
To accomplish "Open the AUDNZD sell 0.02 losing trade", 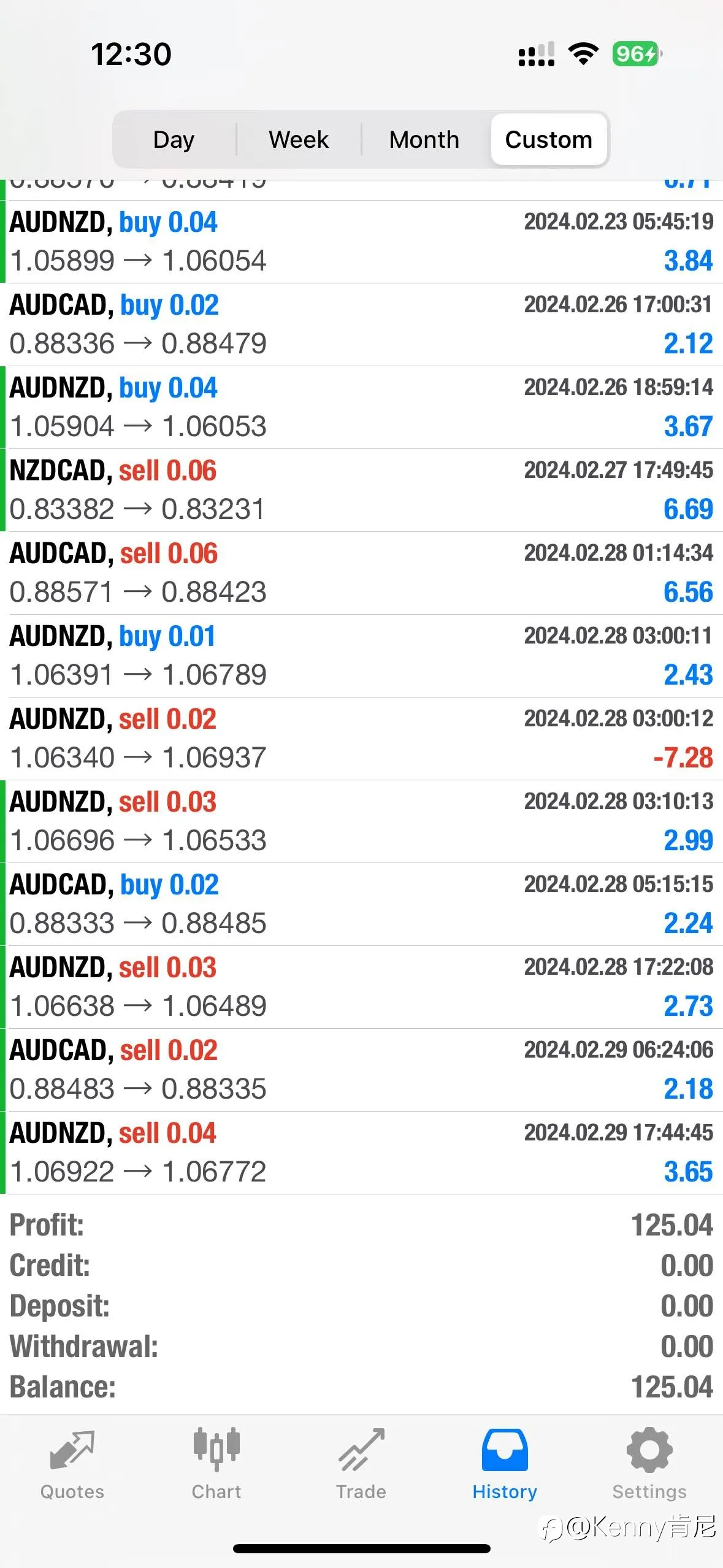I will pos(361,739).
